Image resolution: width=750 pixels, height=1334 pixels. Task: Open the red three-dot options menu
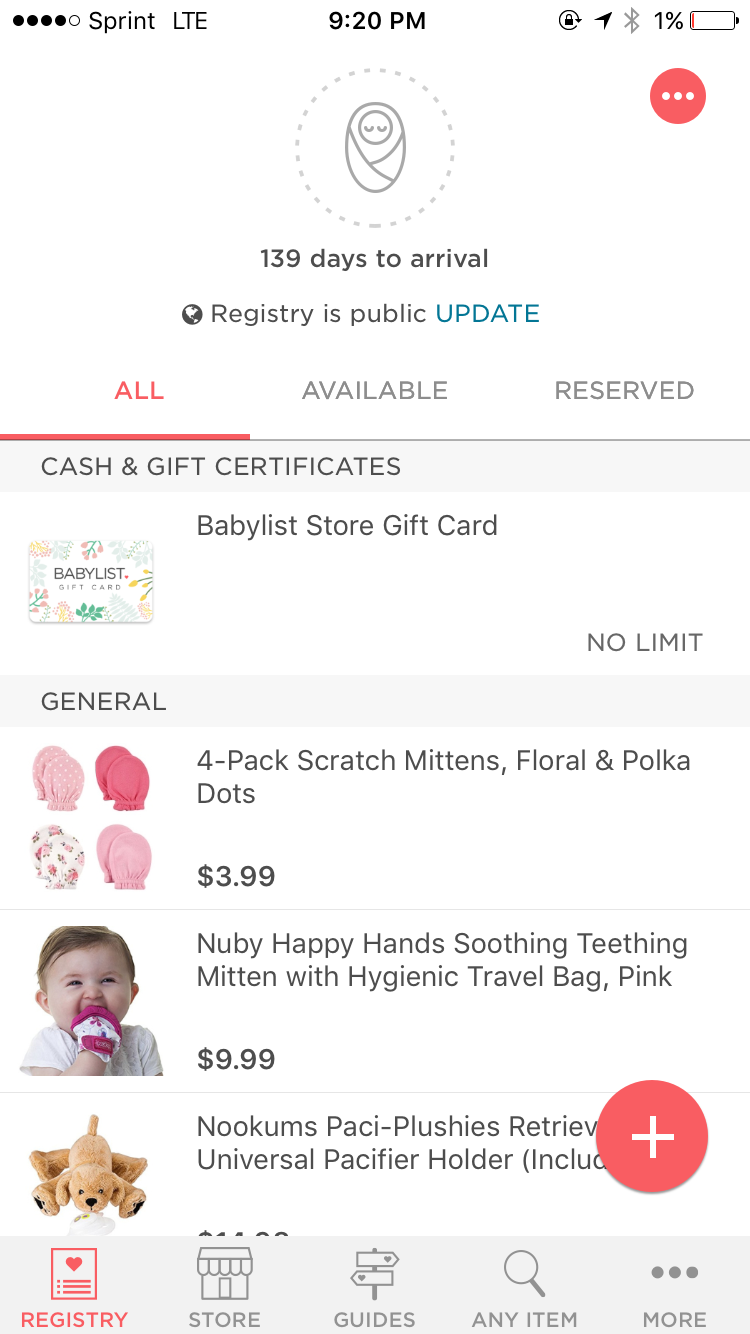coord(678,96)
